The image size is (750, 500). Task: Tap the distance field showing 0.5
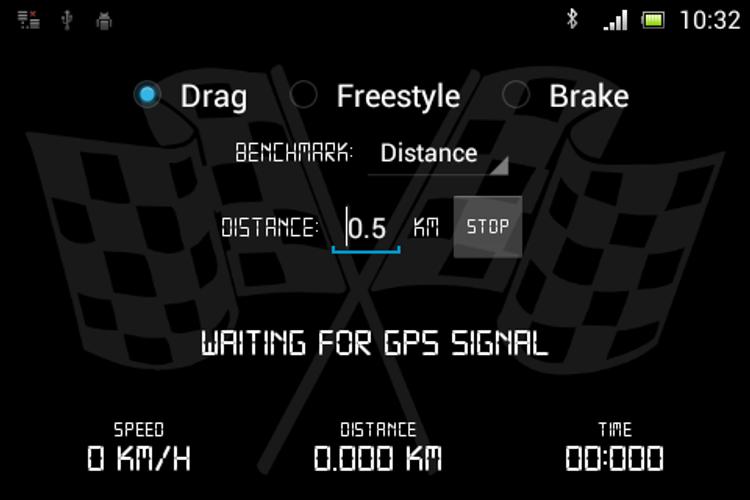(x=367, y=228)
